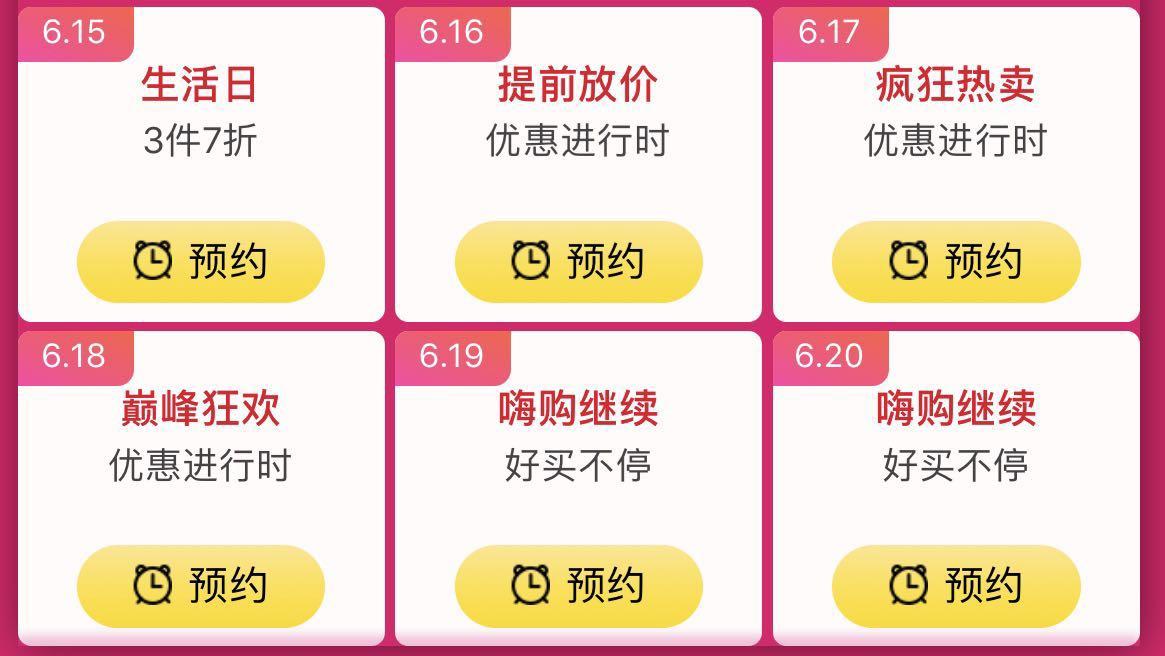Reserve the 6.20 嗨购继续 event

pos(956,586)
